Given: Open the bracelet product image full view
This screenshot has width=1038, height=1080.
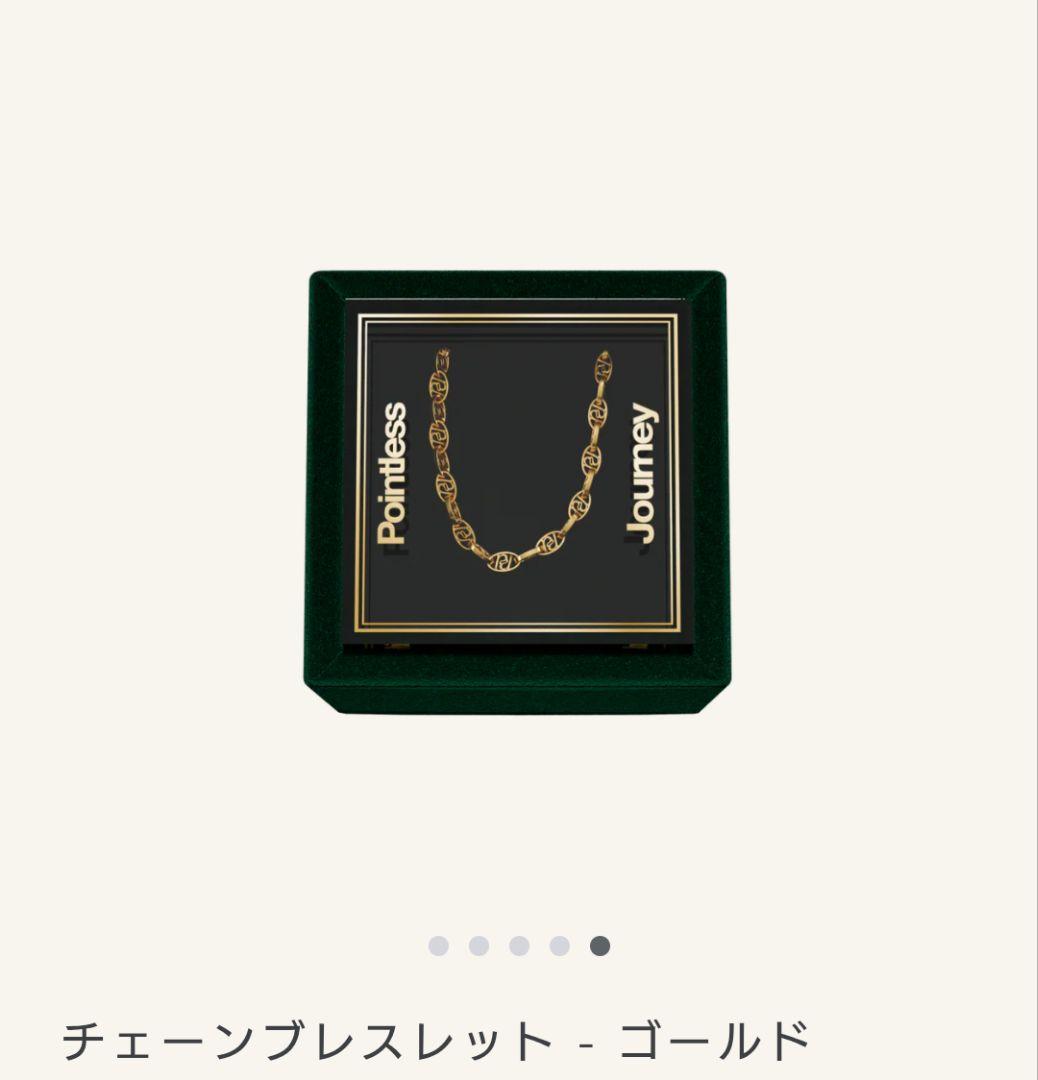Looking at the screenshot, I should 517,490.
